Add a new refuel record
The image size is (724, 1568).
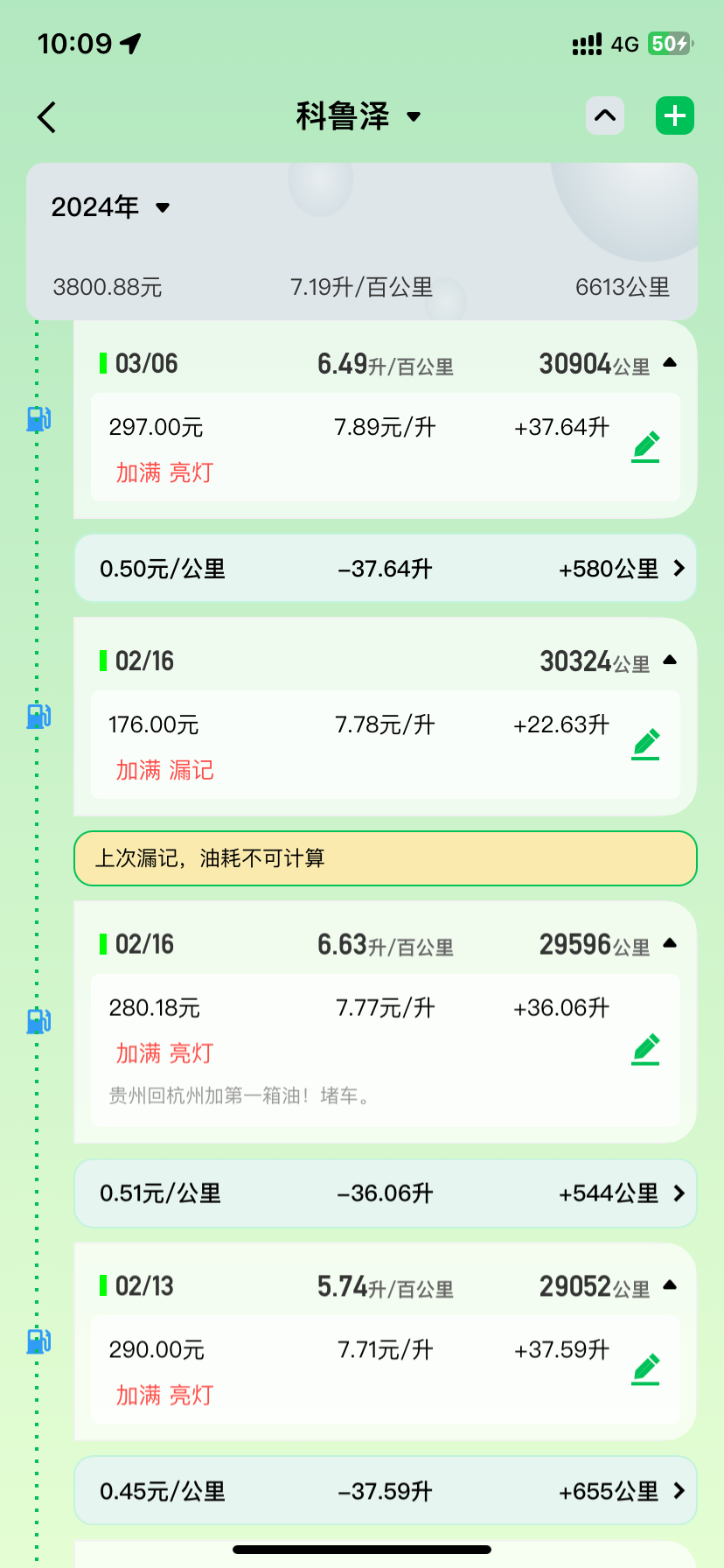tap(674, 115)
